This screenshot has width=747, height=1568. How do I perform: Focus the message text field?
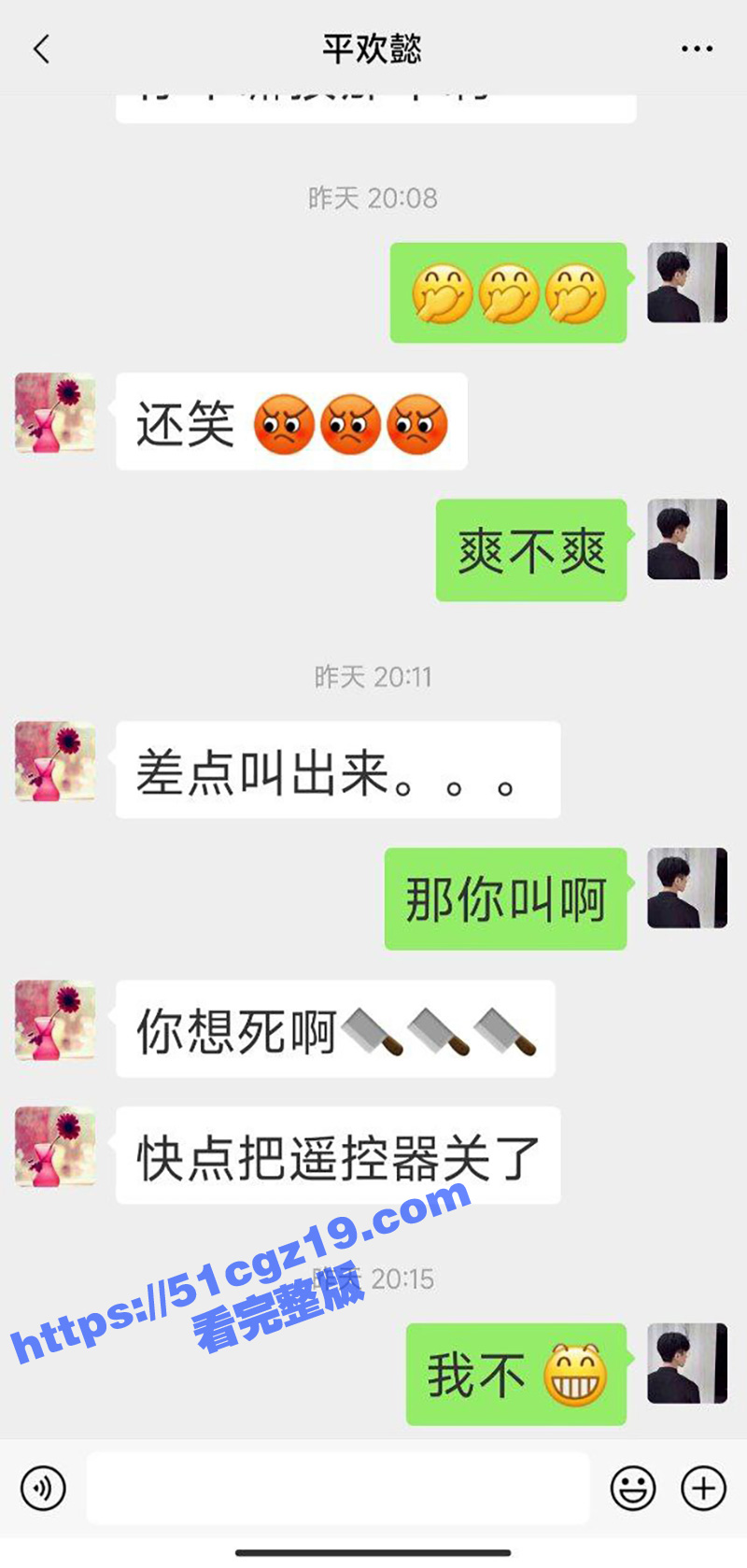point(338,1488)
